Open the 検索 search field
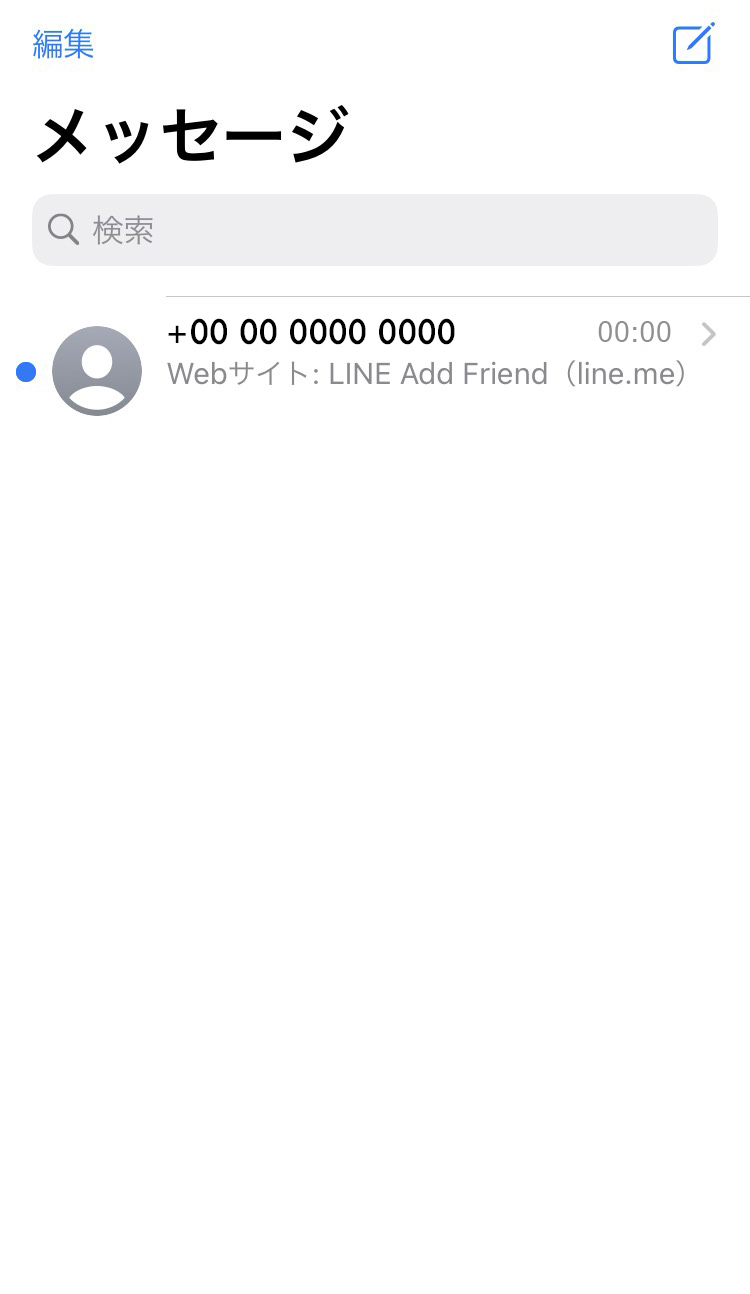The width and height of the screenshot is (750, 1294). [x=374, y=230]
